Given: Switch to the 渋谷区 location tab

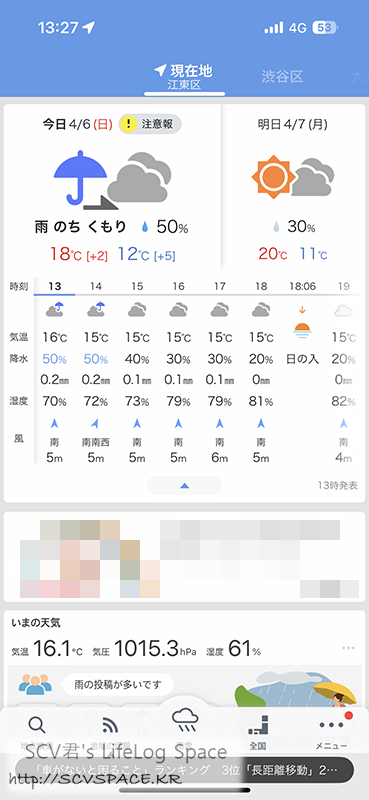Looking at the screenshot, I should [282, 77].
